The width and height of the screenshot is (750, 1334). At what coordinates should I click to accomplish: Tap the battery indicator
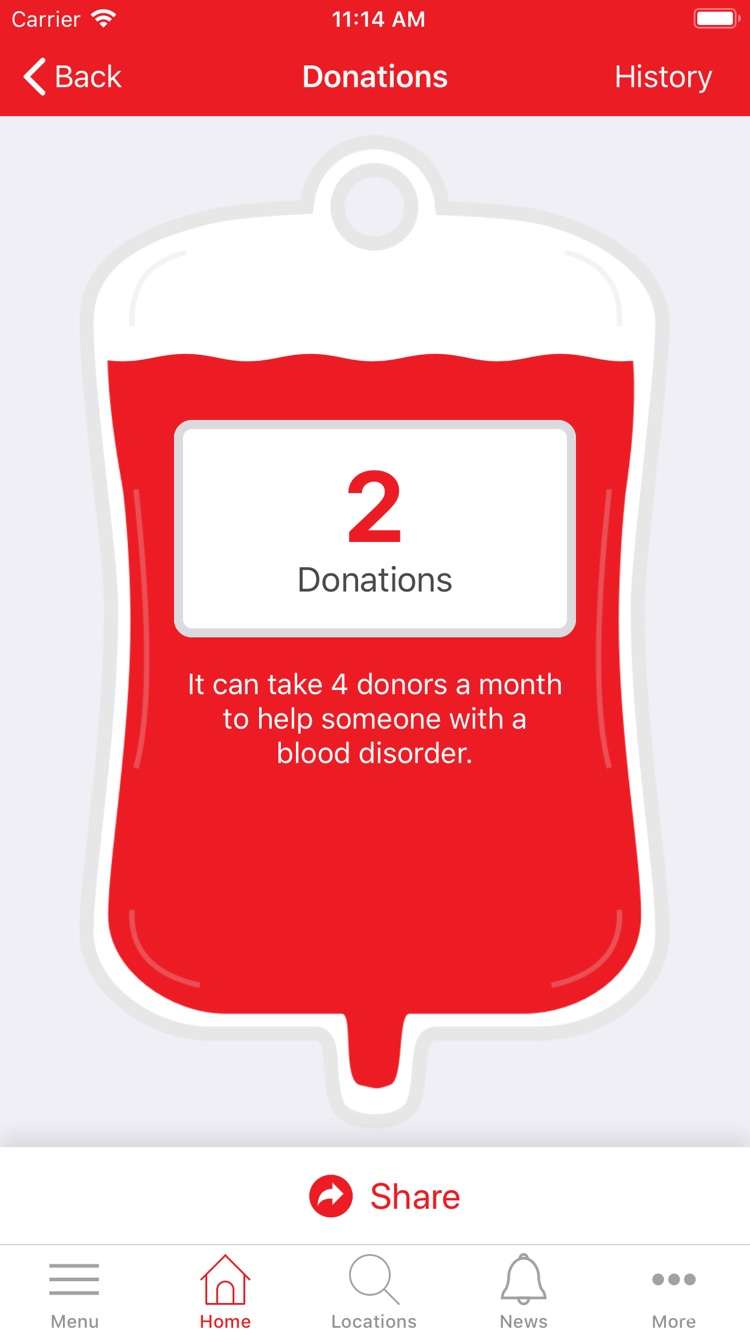pyautogui.click(x=716, y=18)
